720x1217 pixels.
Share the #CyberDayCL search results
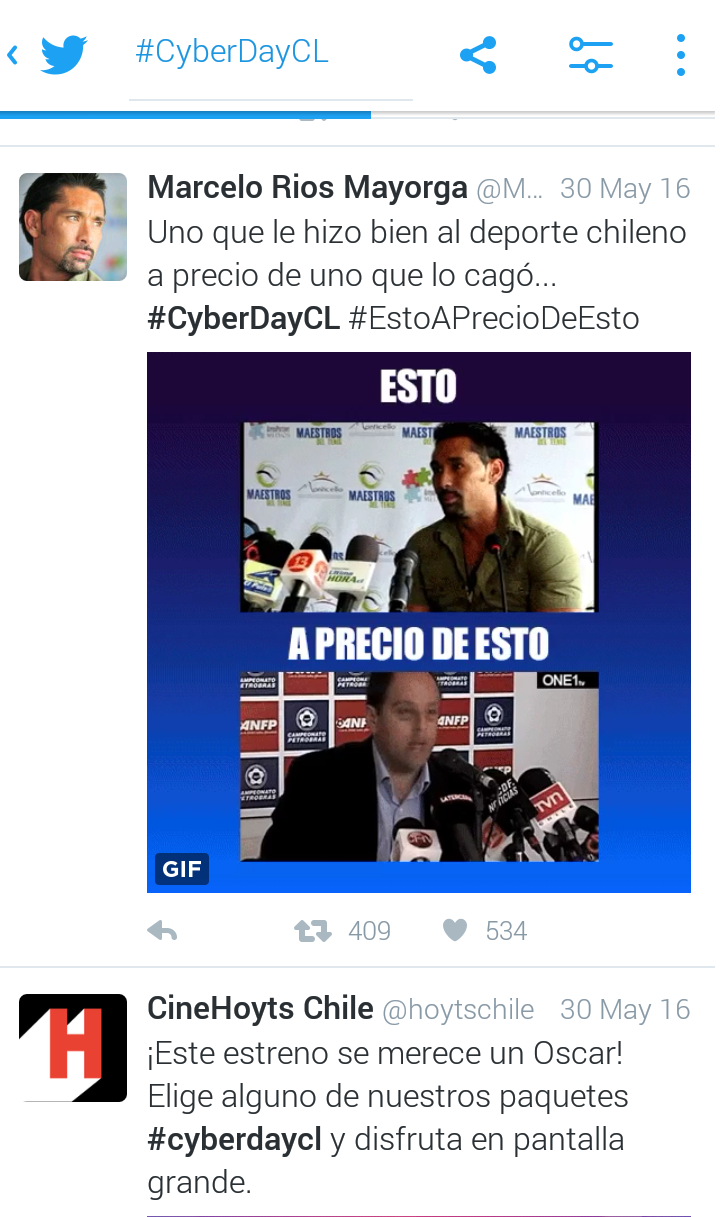coord(478,54)
